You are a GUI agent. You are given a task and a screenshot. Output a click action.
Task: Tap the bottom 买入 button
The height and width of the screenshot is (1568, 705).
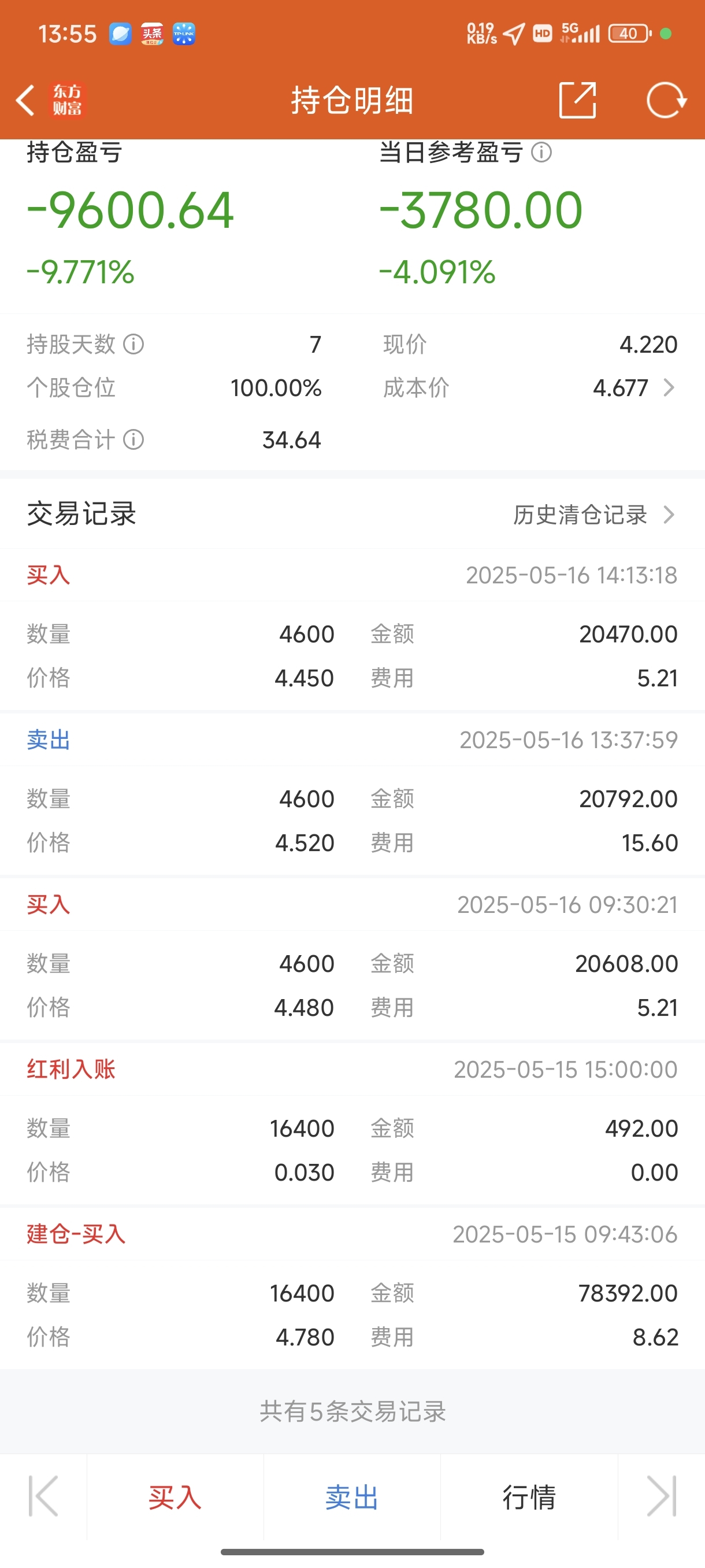(175, 1497)
